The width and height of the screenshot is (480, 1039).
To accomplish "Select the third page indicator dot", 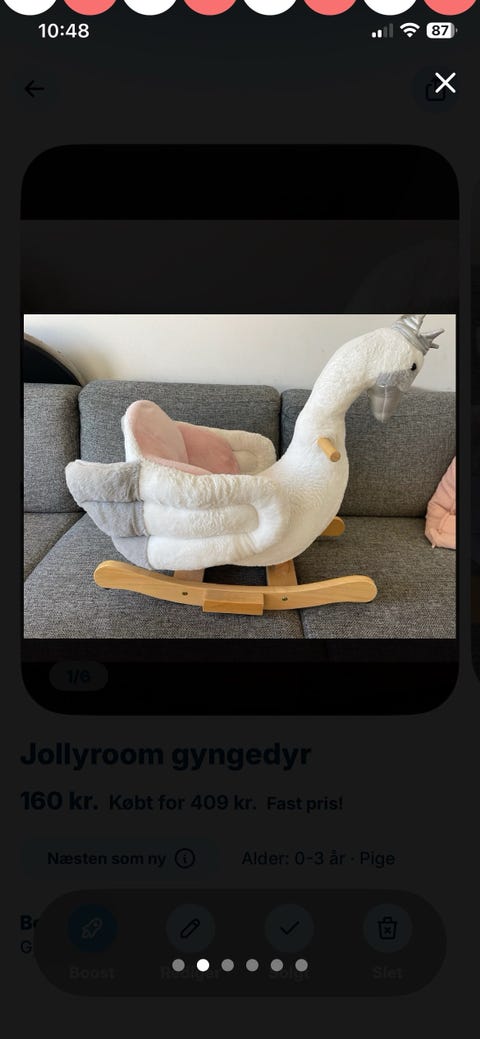I will (x=227, y=965).
